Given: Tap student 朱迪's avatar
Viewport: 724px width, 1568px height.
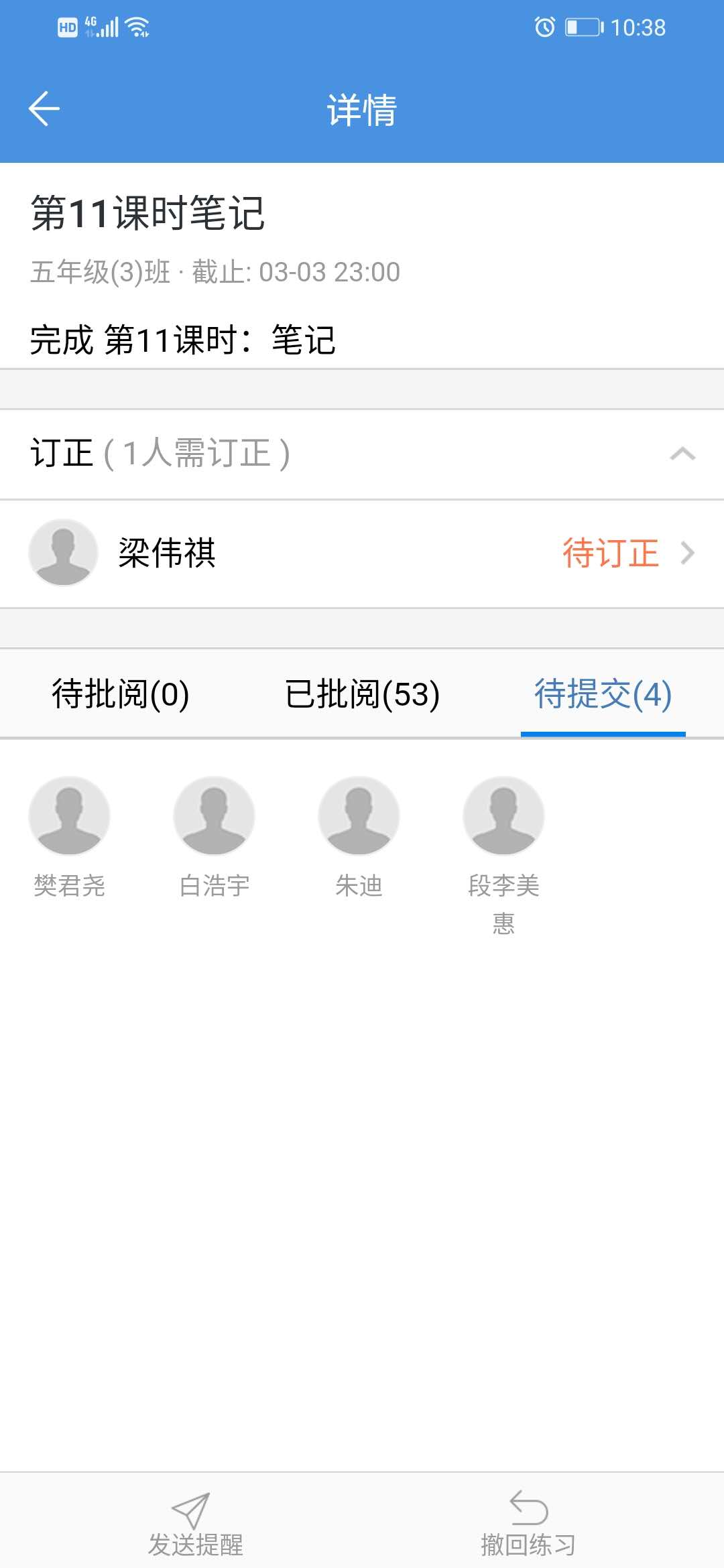Looking at the screenshot, I should pyautogui.click(x=359, y=815).
